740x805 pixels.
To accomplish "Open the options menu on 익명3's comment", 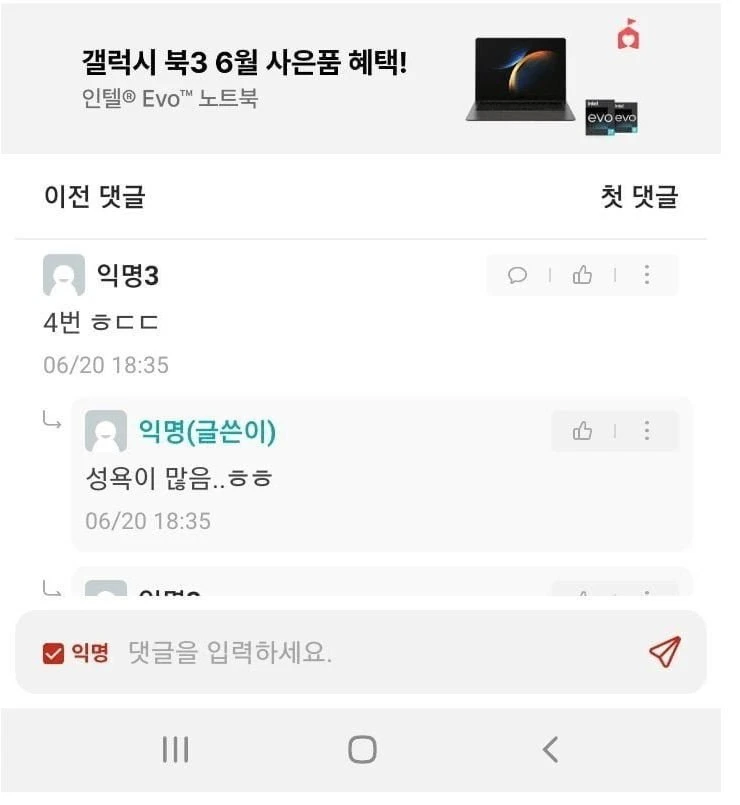I will tap(648, 276).
